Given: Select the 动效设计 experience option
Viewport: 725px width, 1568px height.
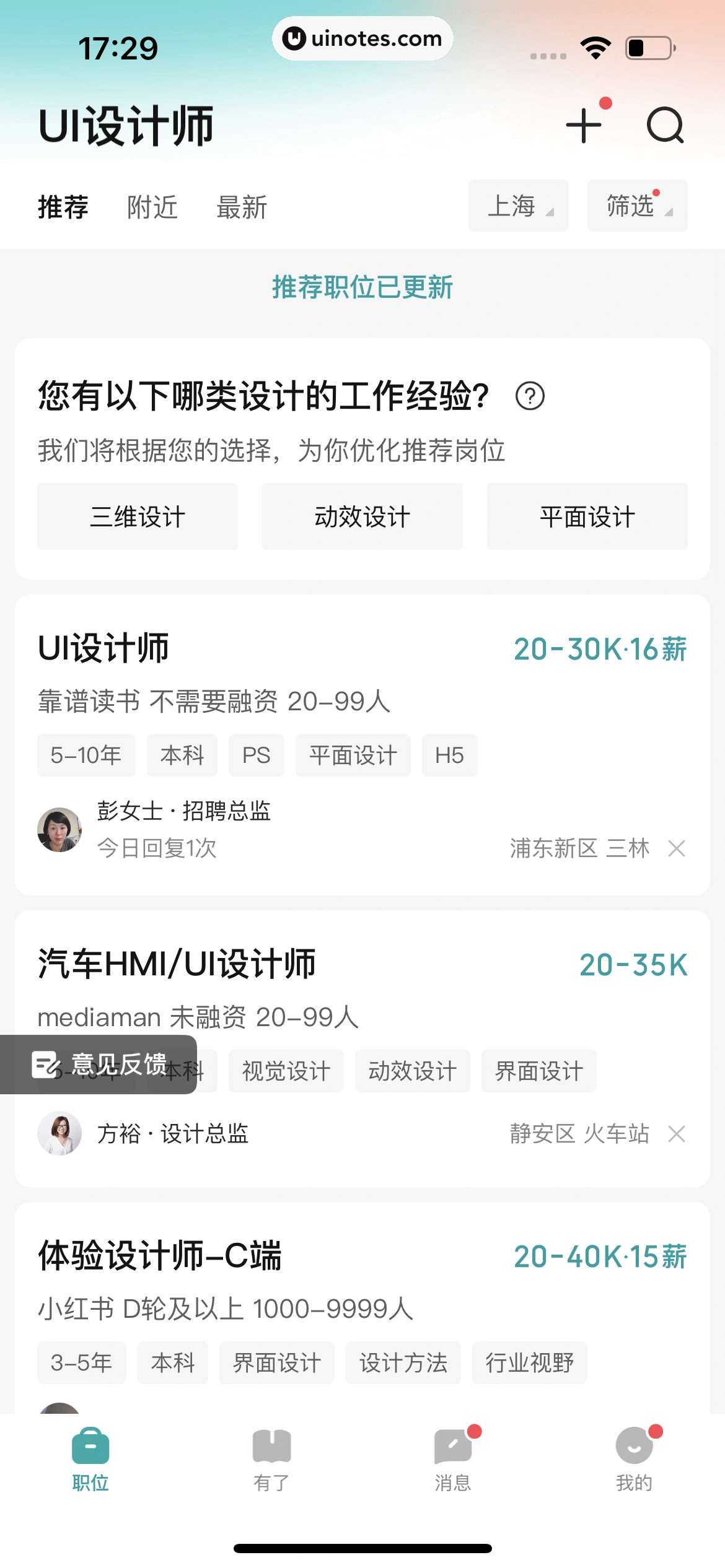Looking at the screenshot, I should tap(362, 516).
